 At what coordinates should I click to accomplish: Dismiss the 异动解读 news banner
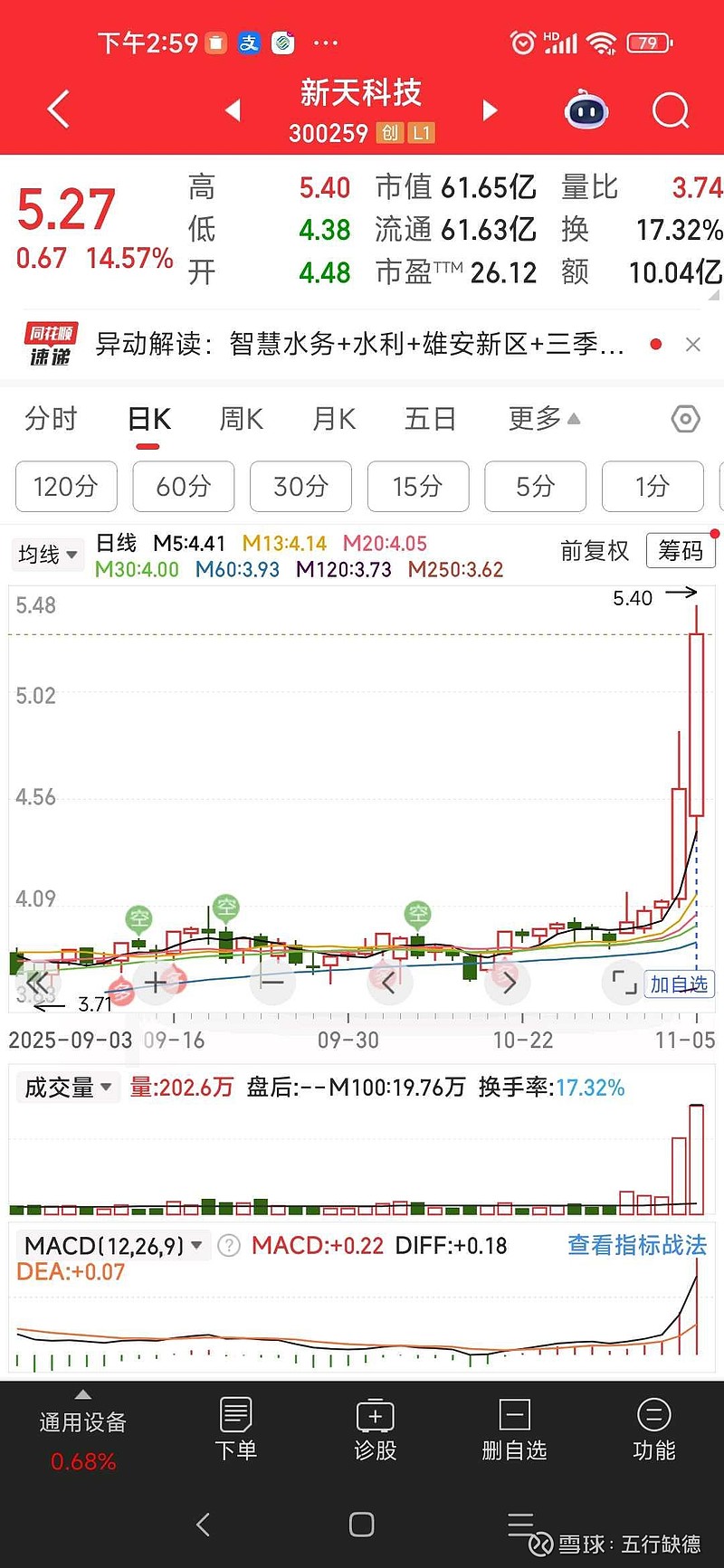tap(693, 345)
